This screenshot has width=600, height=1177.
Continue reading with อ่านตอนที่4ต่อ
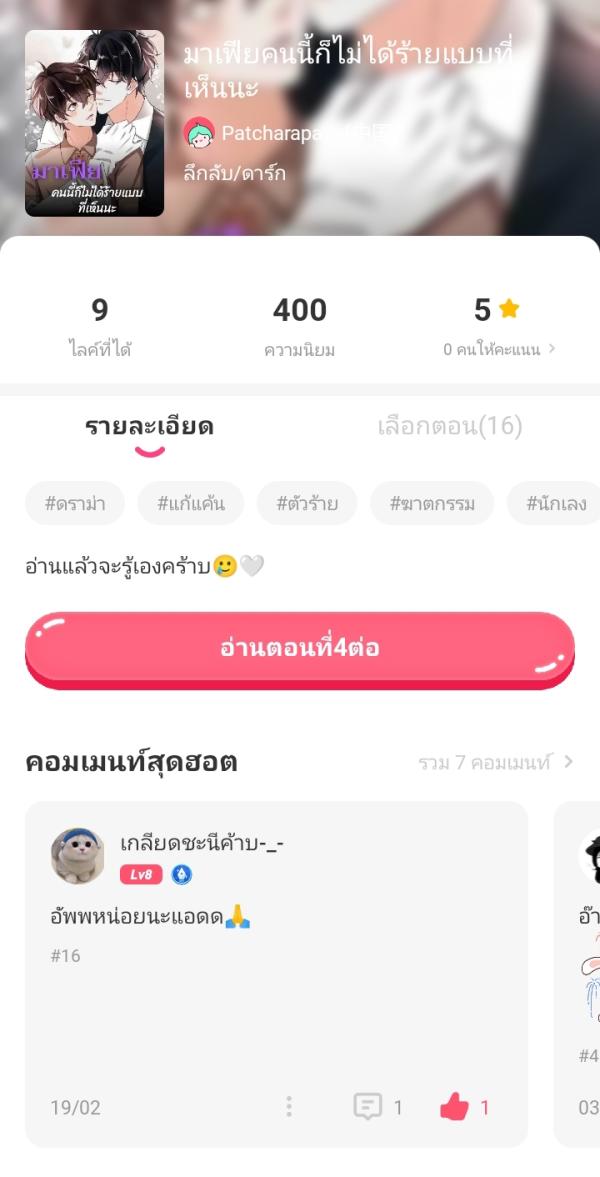click(x=300, y=648)
